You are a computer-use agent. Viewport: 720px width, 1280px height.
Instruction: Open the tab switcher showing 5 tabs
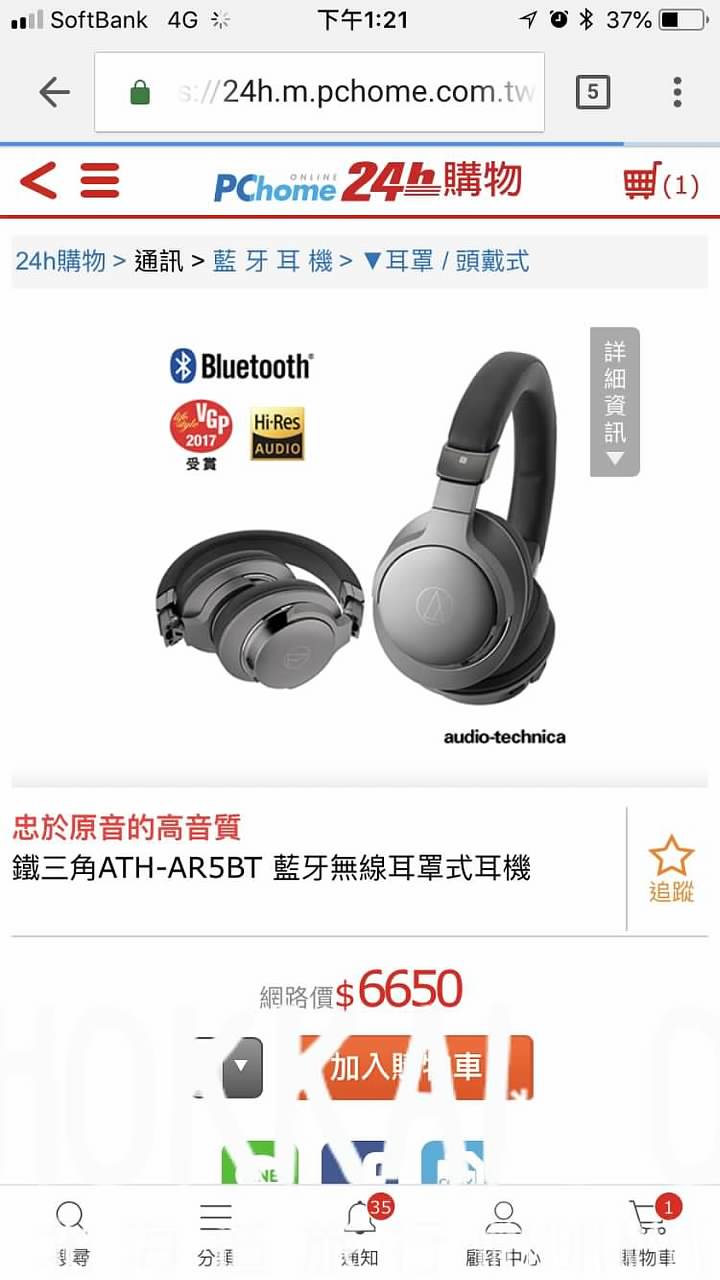tap(592, 93)
